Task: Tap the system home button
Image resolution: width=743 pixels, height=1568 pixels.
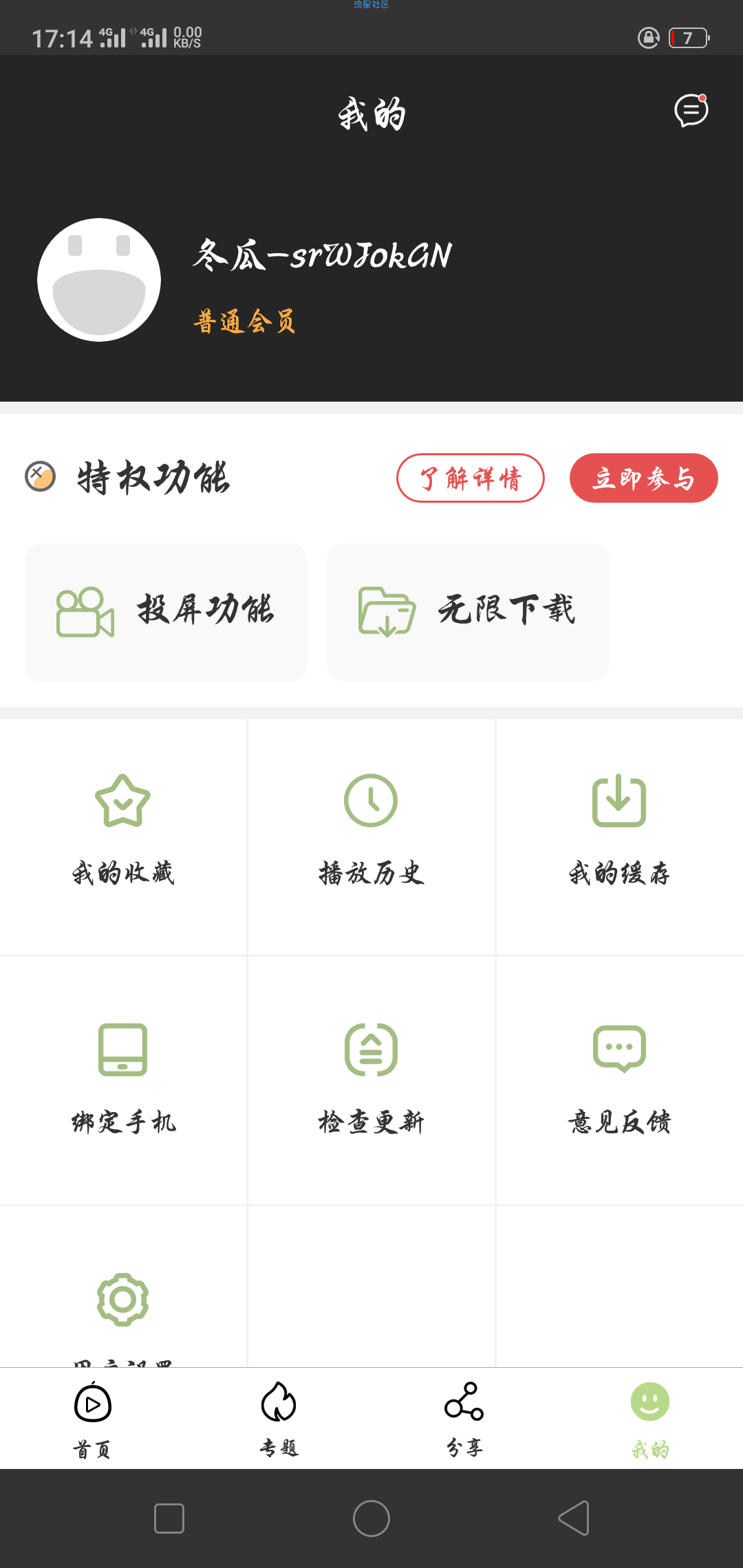Action: tap(371, 1518)
